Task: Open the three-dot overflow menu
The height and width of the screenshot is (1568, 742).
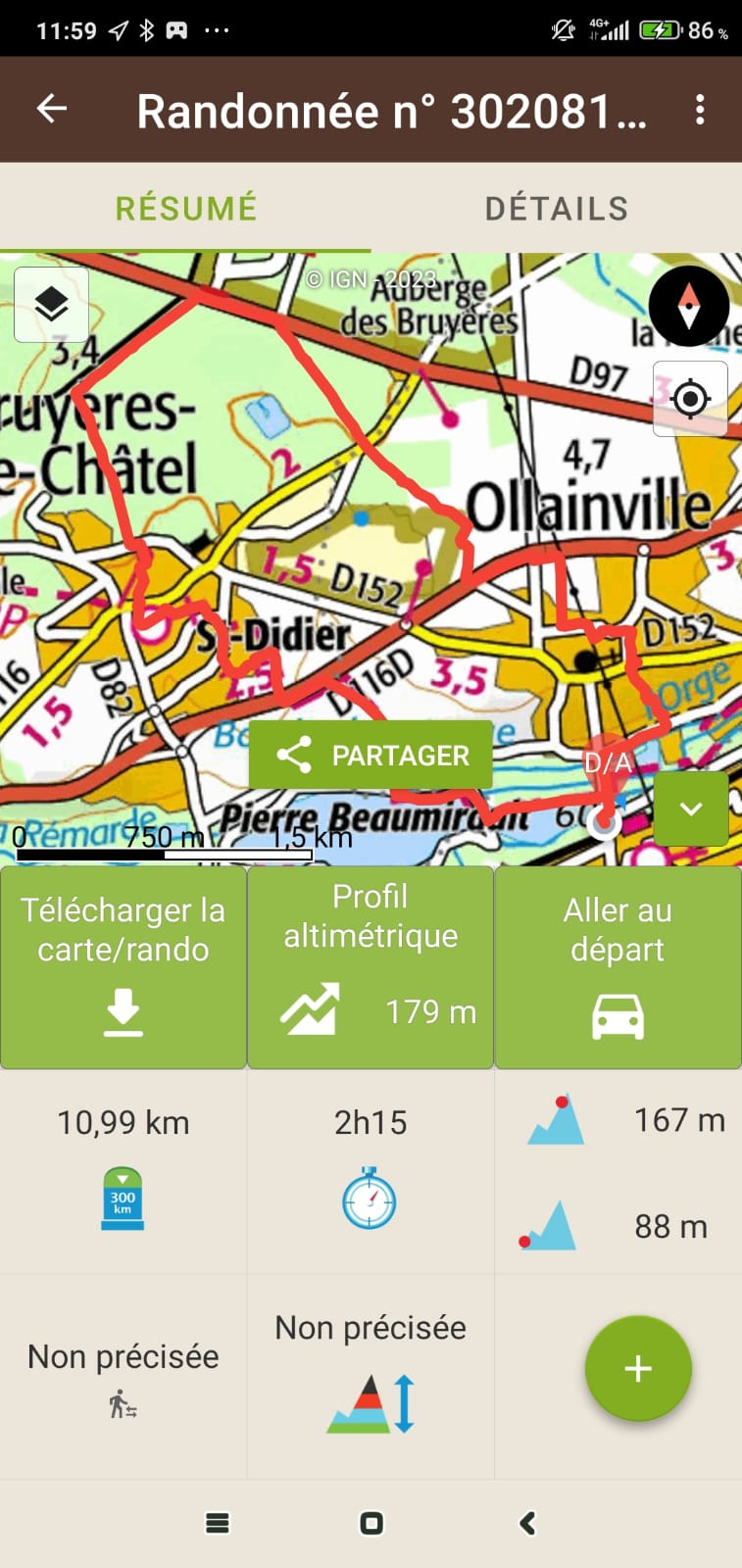Action: [x=699, y=110]
